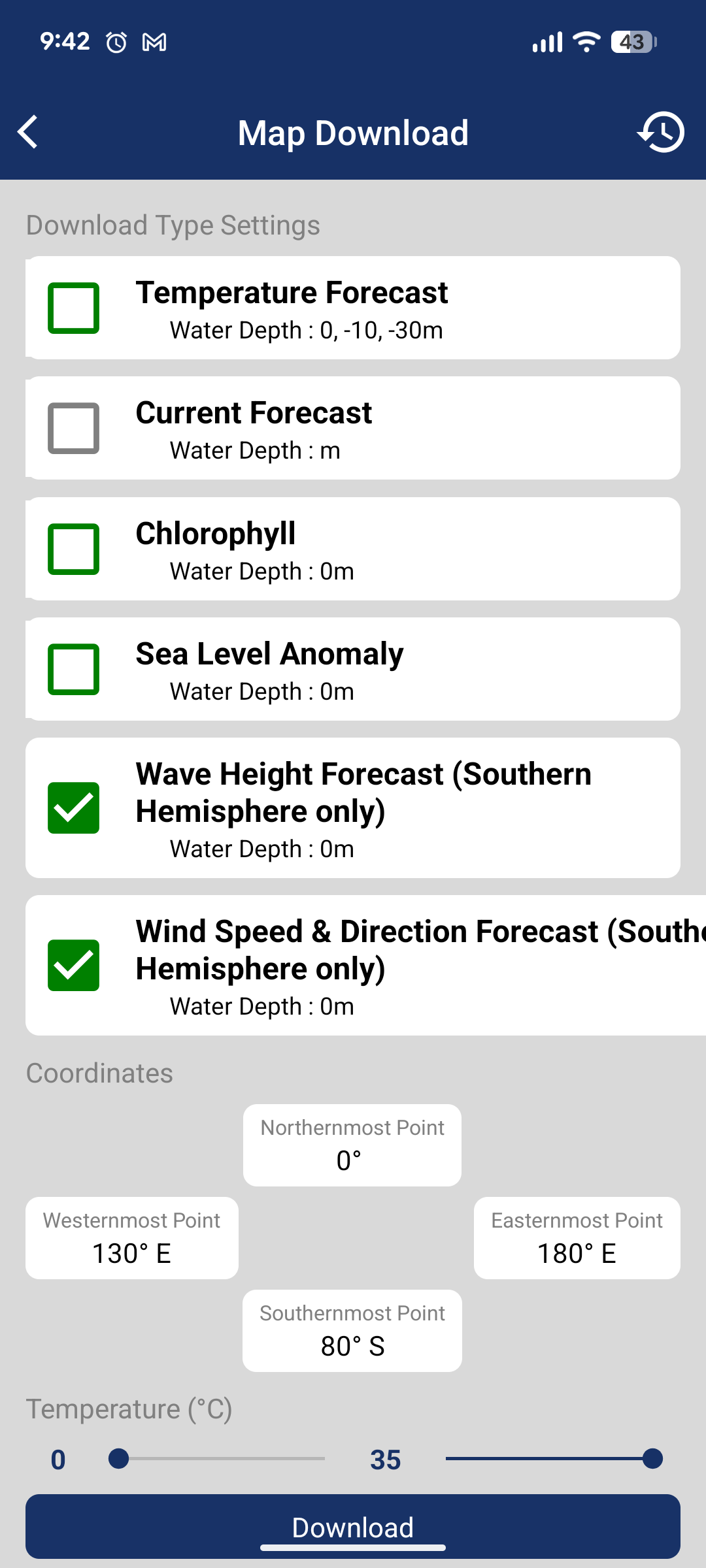Screen dimensions: 706x1568
Task: Go back from Map Download
Action: [x=28, y=133]
